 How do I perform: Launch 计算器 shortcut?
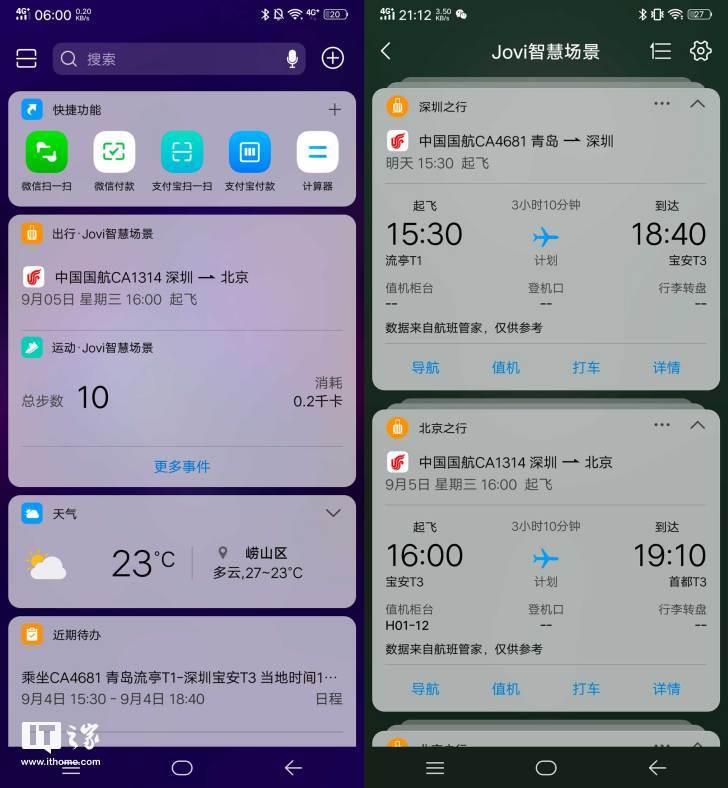tap(317, 160)
